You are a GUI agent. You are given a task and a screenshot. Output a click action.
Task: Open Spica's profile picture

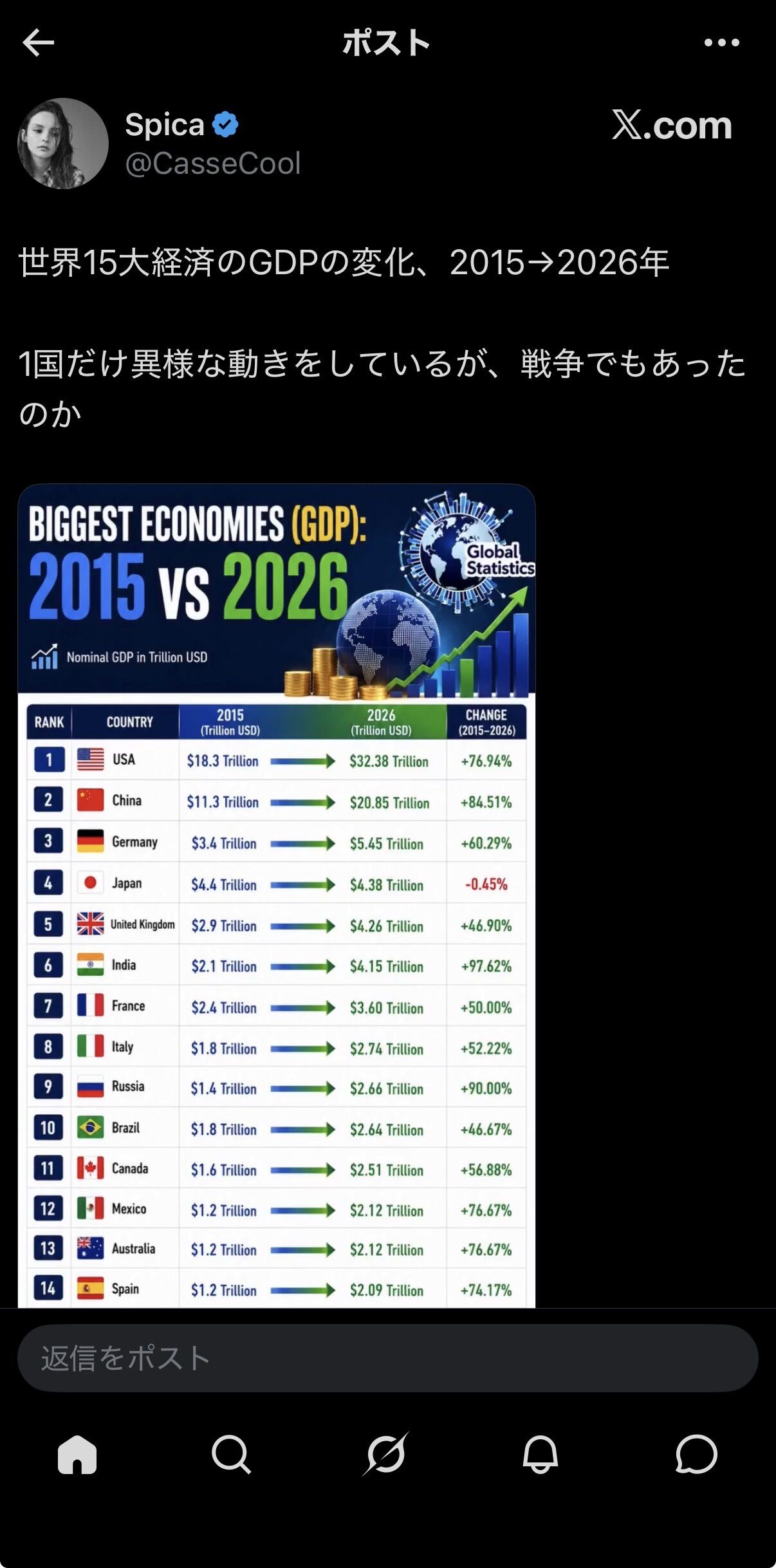[x=63, y=144]
